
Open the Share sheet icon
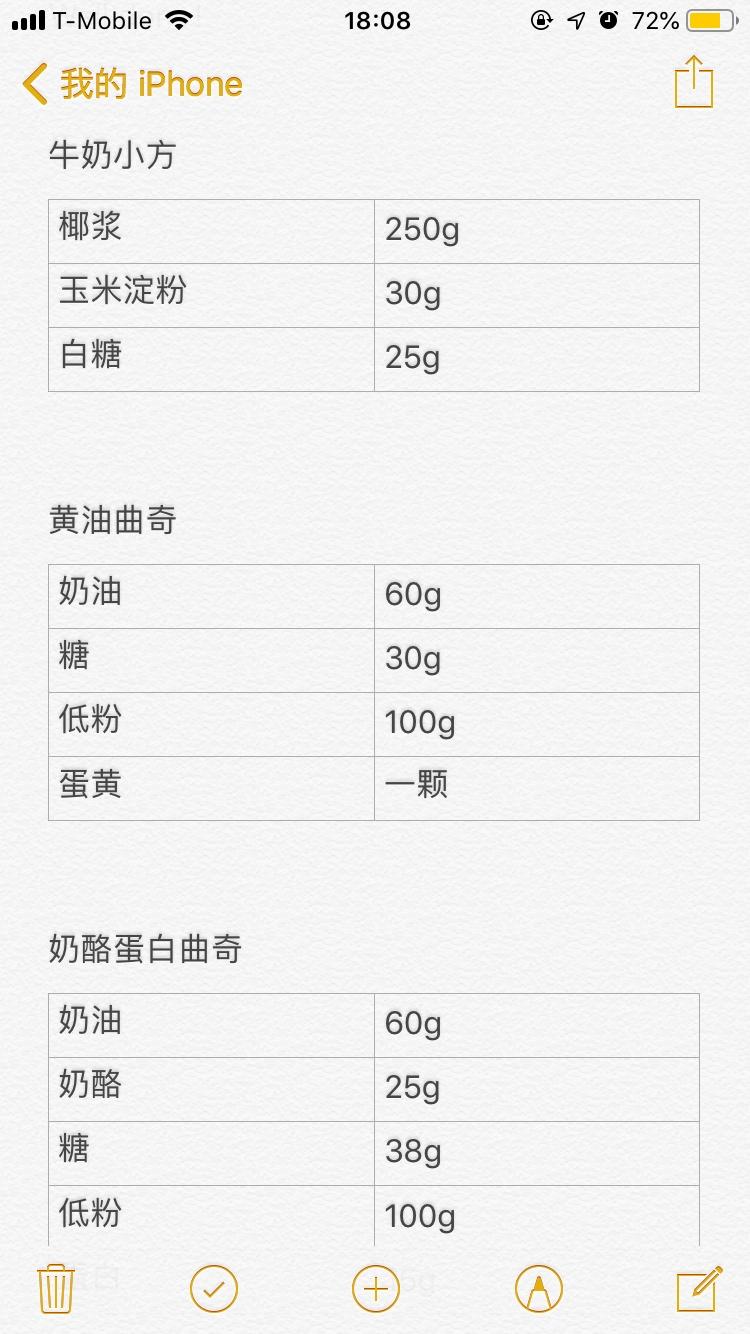tap(692, 82)
